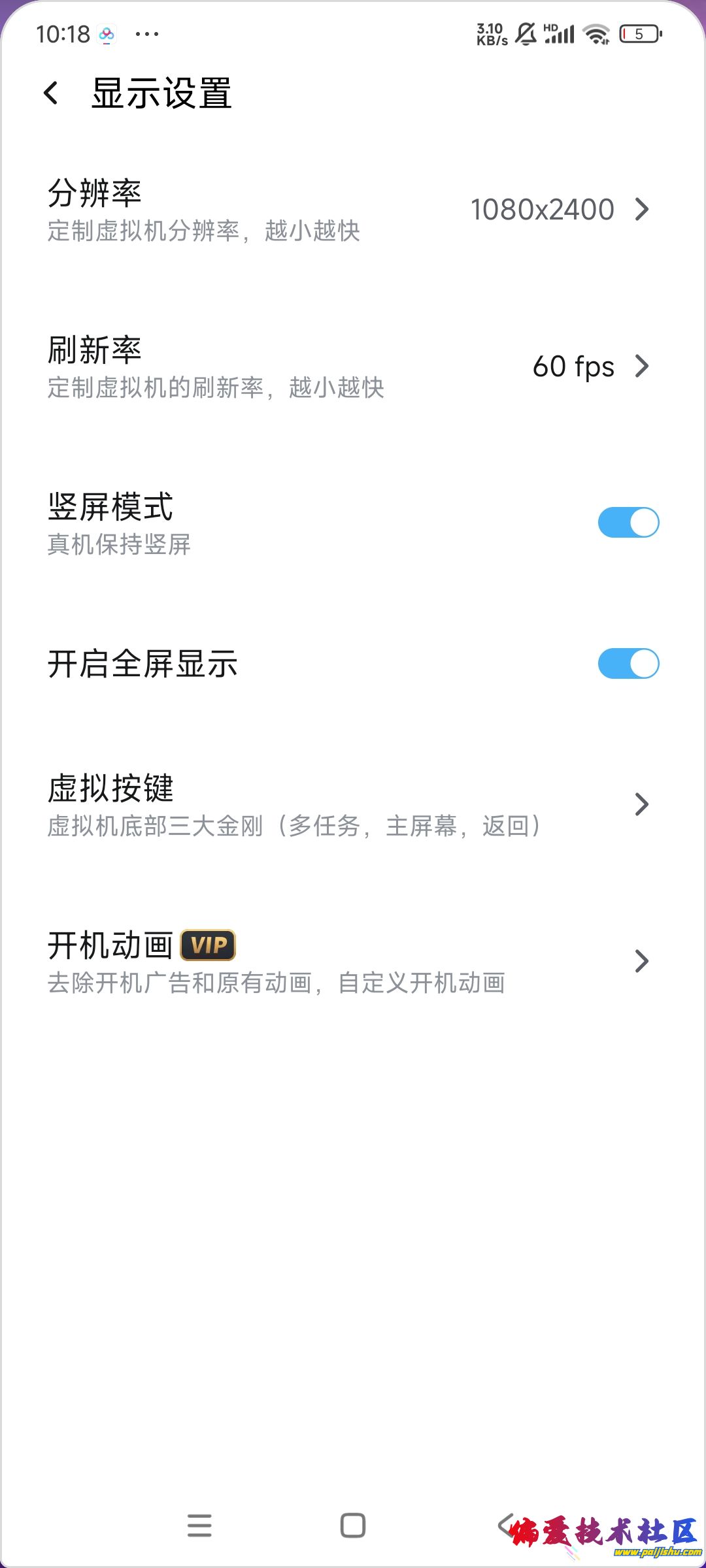Go back from 显示设置 page
The height and width of the screenshot is (1568, 706).
pos(51,93)
